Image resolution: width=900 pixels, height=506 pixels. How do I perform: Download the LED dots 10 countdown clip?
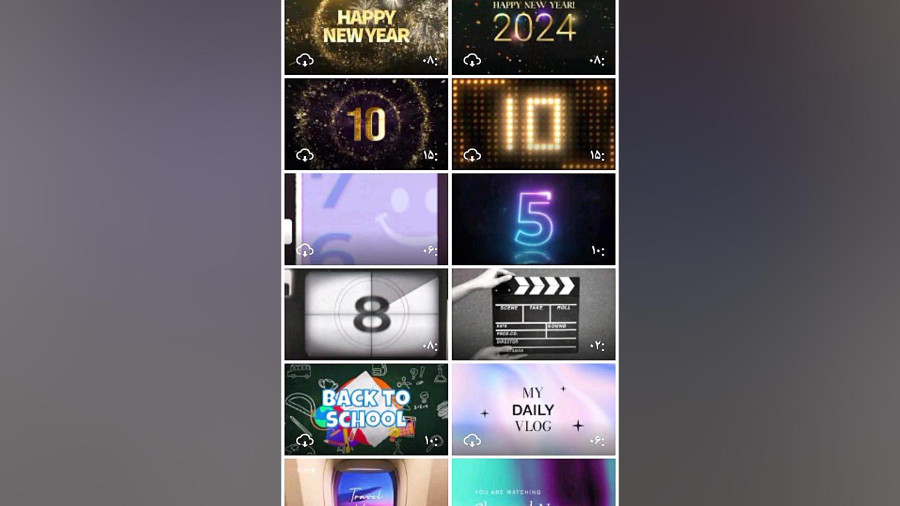[472, 155]
